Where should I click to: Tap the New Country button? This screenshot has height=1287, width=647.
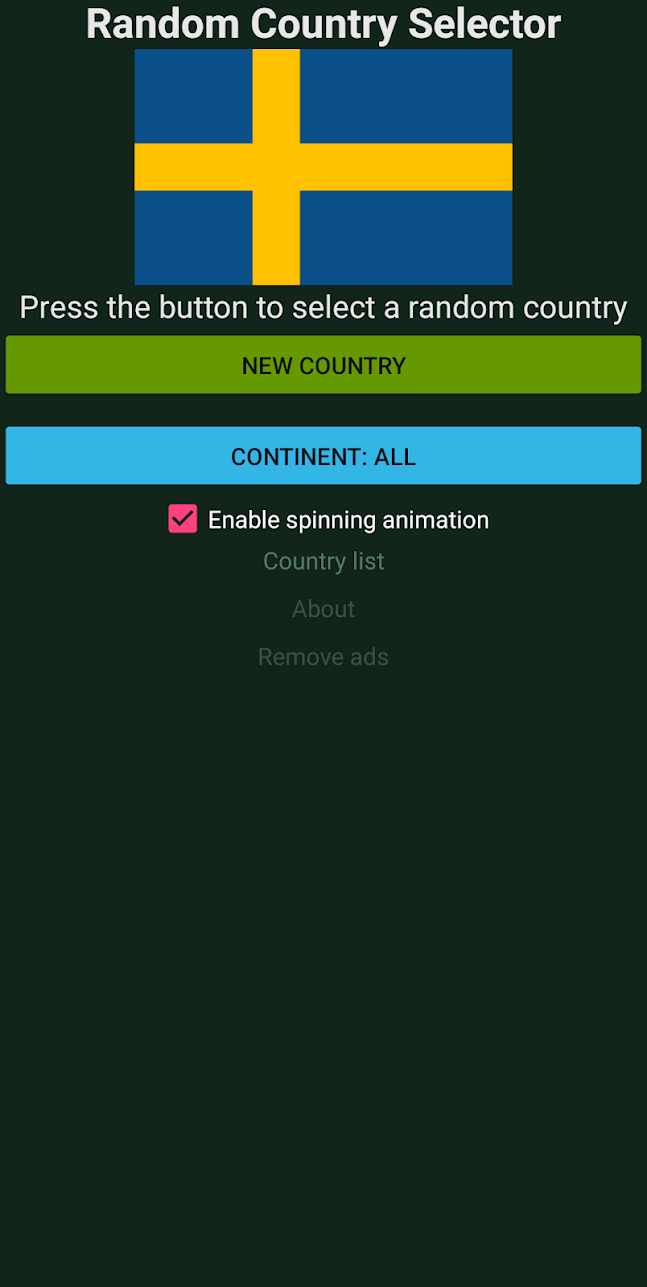pos(323,365)
